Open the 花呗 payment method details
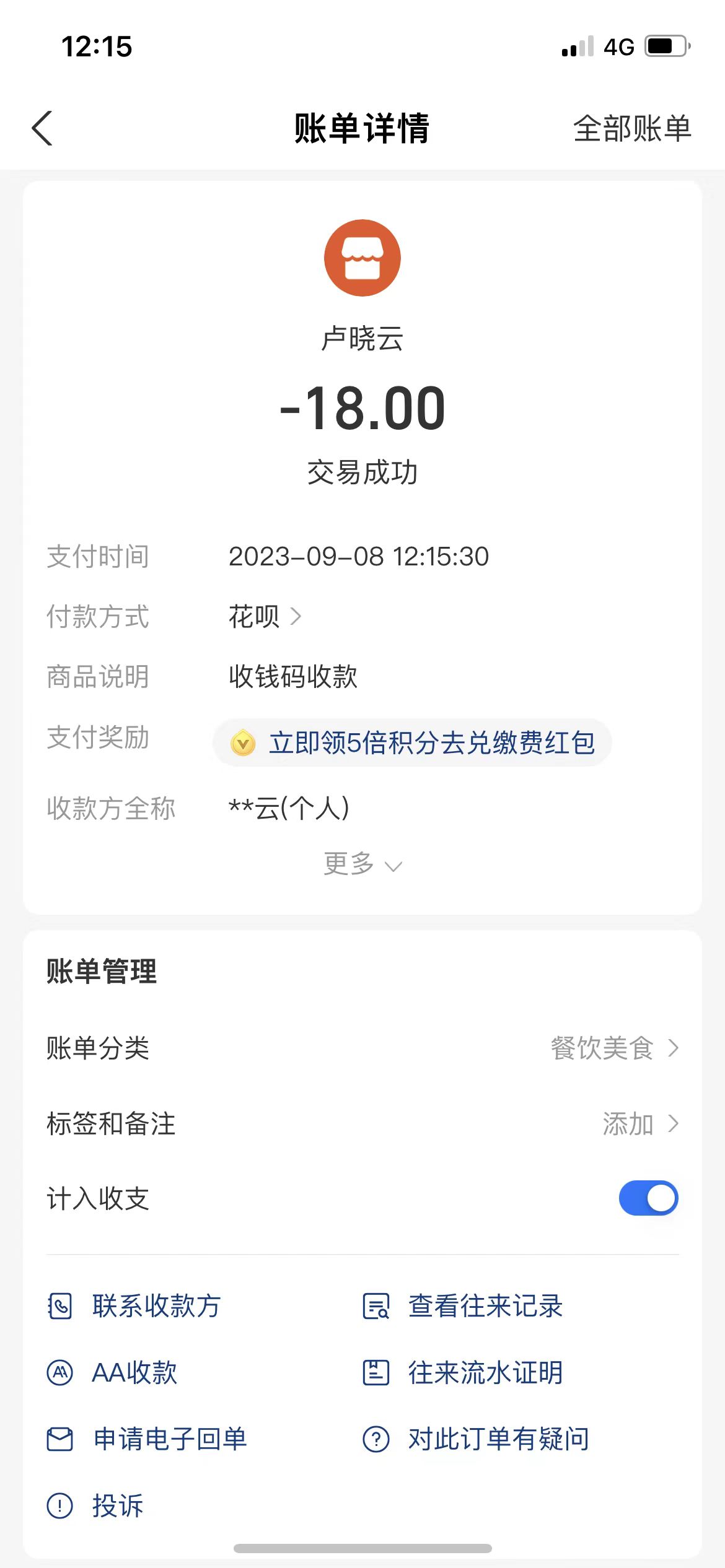This screenshot has height=1568, width=725. pyautogui.click(x=265, y=617)
